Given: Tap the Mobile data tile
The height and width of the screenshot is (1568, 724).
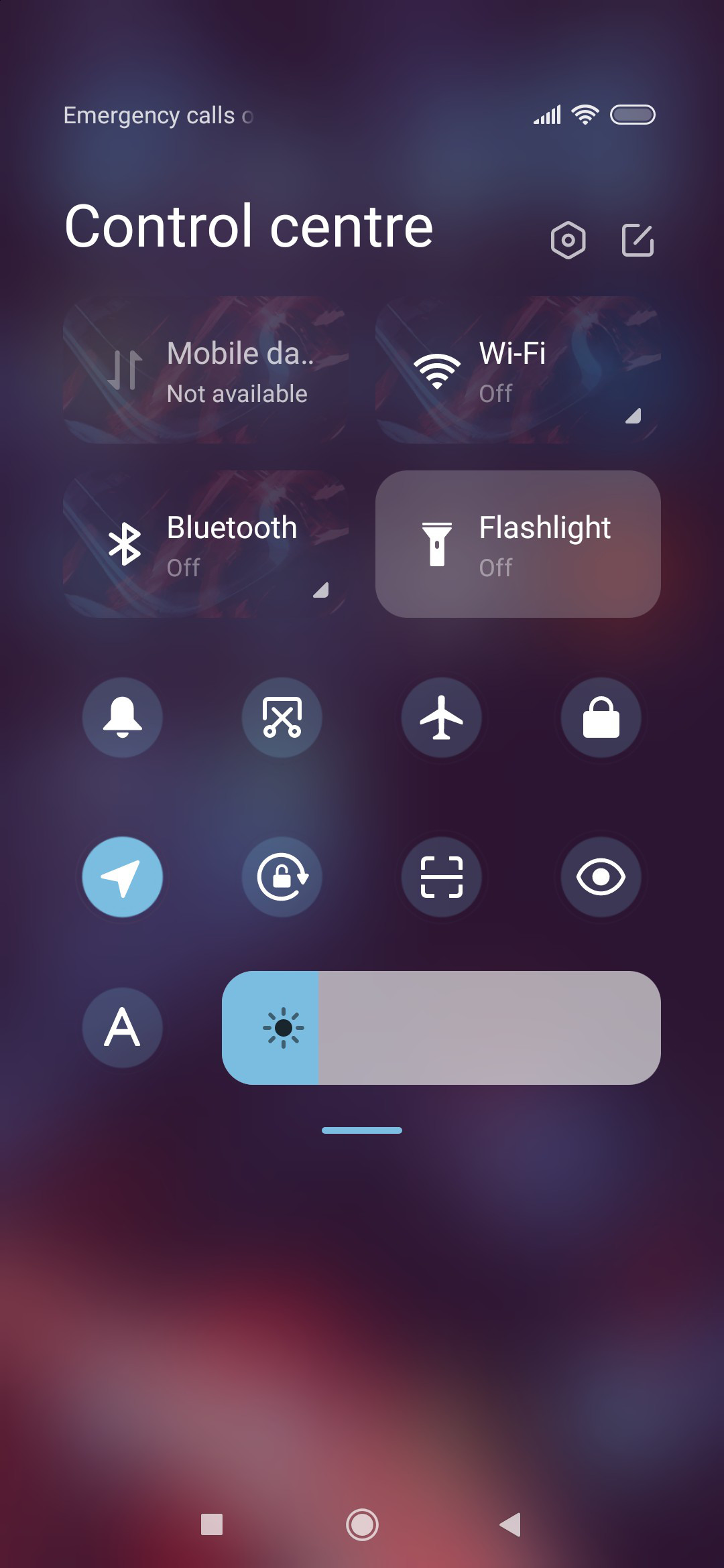Looking at the screenshot, I should [206, 370].
